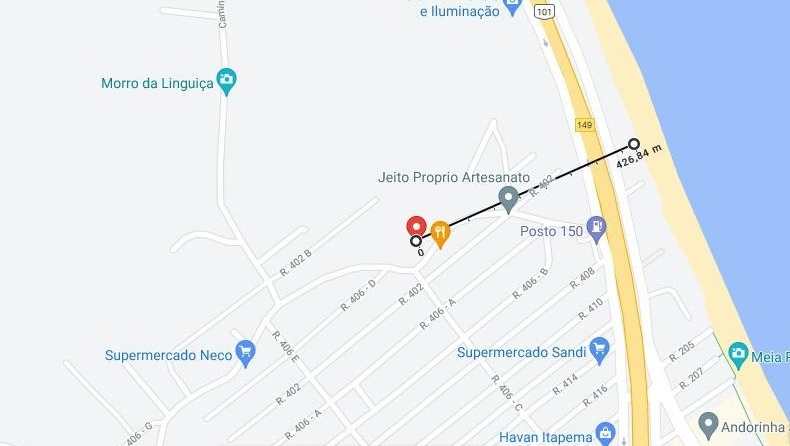Open the Posto 150 gas station marker
790x446 pixels.
point(596,227)
